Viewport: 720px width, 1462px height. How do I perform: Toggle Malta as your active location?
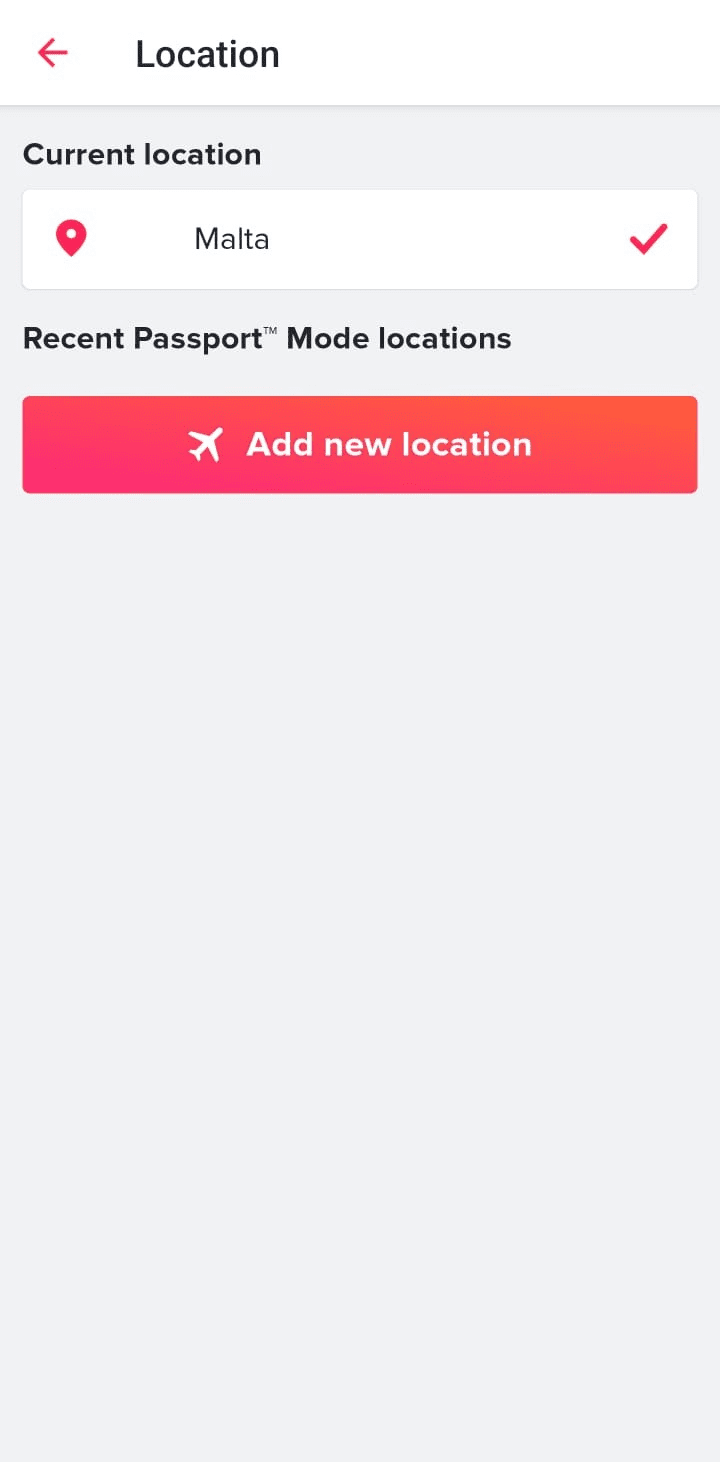[360, 239]
